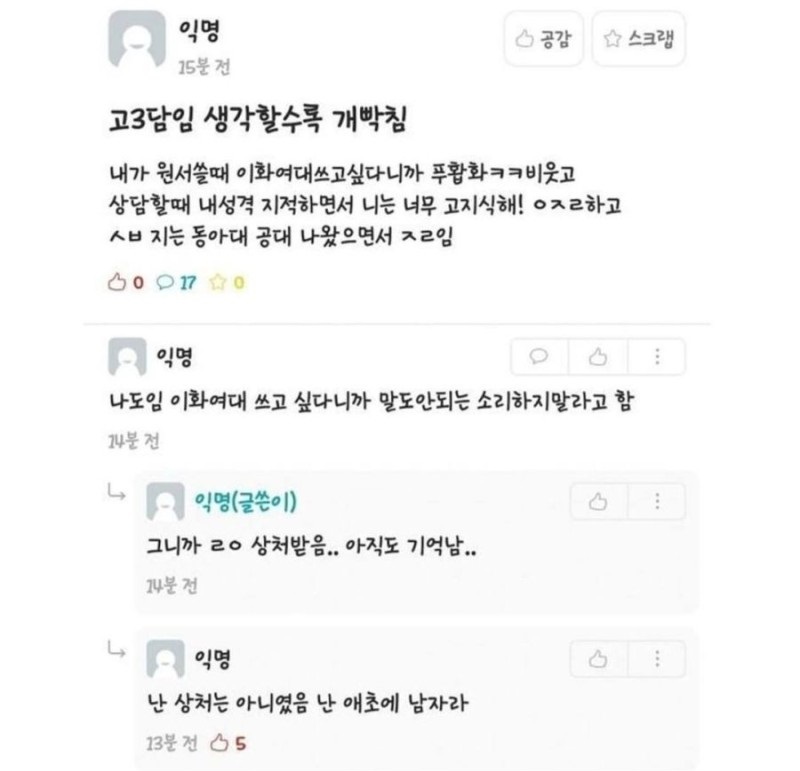Open more options on 익명(글쓴이) reply
800x771 pixels.
click(x=656, y=502)
